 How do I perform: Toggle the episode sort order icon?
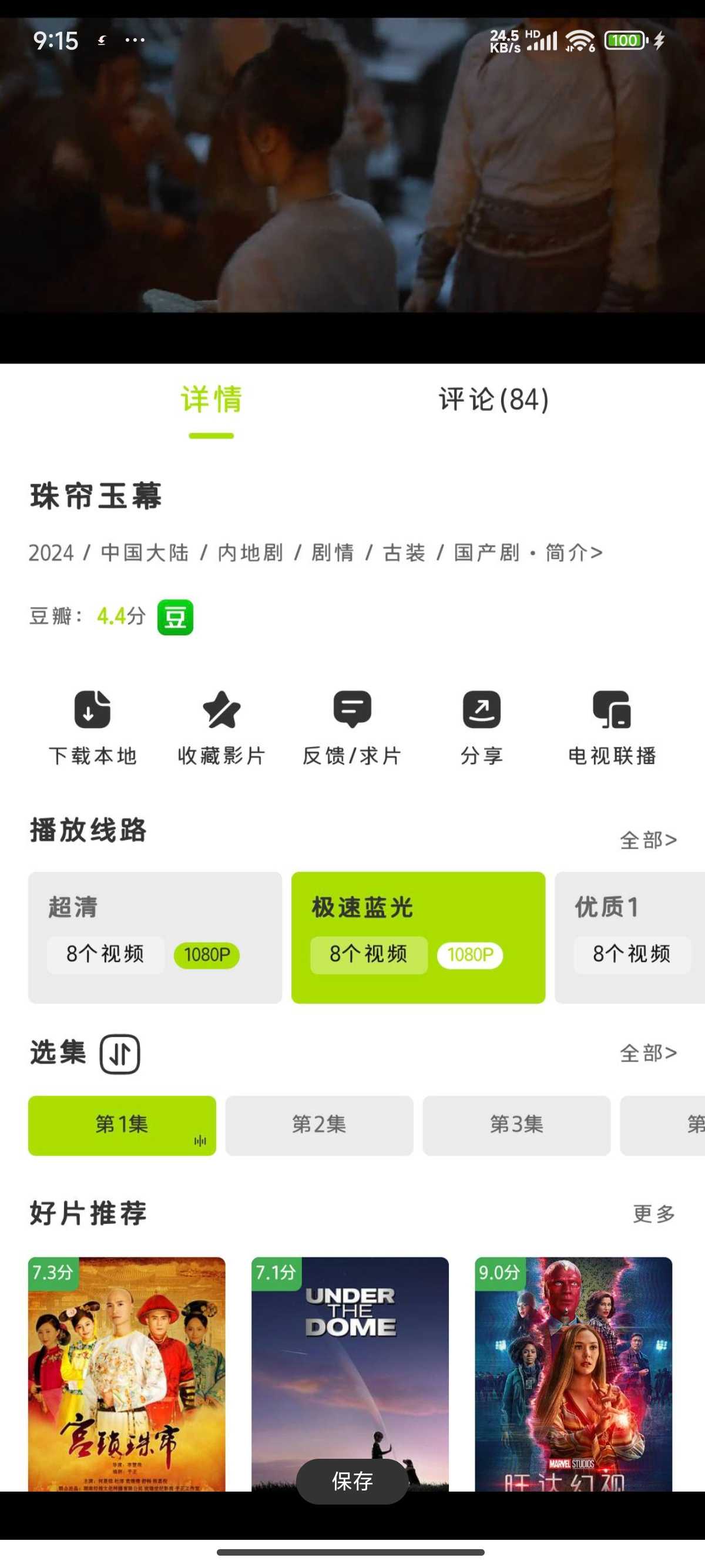(x=120, y=1054)
